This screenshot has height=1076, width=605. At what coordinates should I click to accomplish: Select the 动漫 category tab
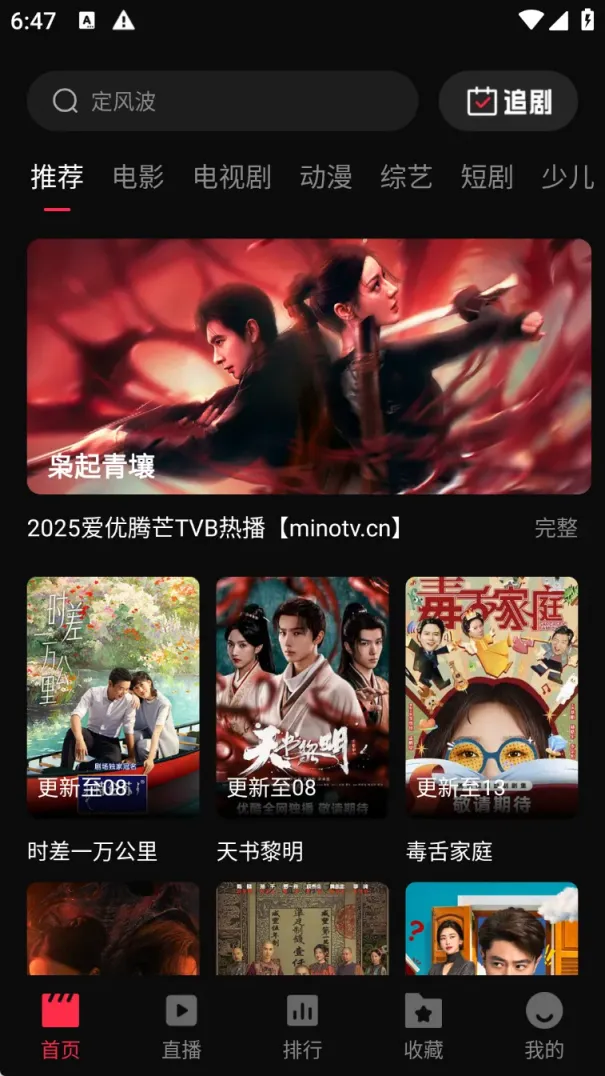326,177
